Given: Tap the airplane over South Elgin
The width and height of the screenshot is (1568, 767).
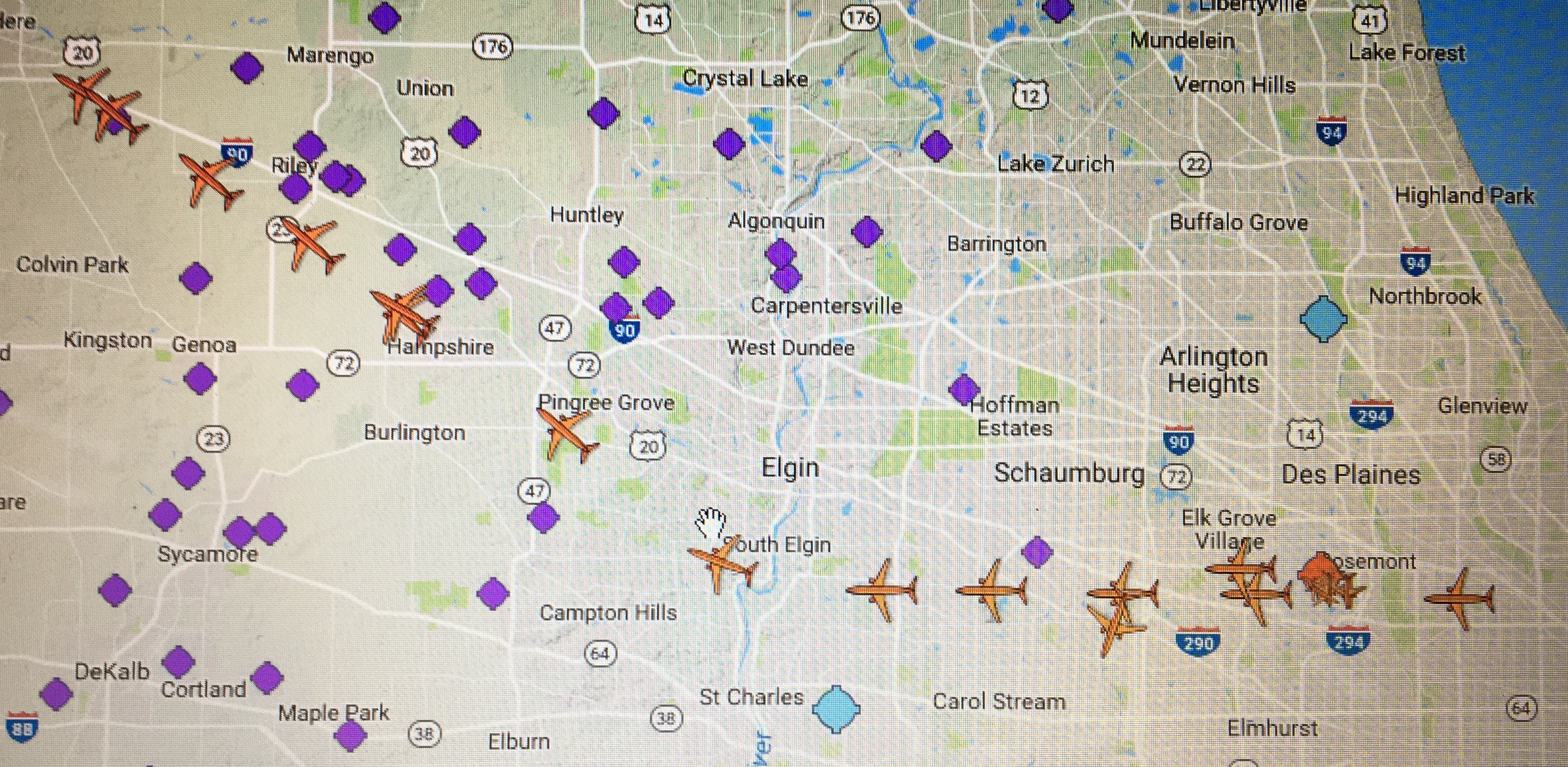Looking at the screenshot, I should coord(722,566).
